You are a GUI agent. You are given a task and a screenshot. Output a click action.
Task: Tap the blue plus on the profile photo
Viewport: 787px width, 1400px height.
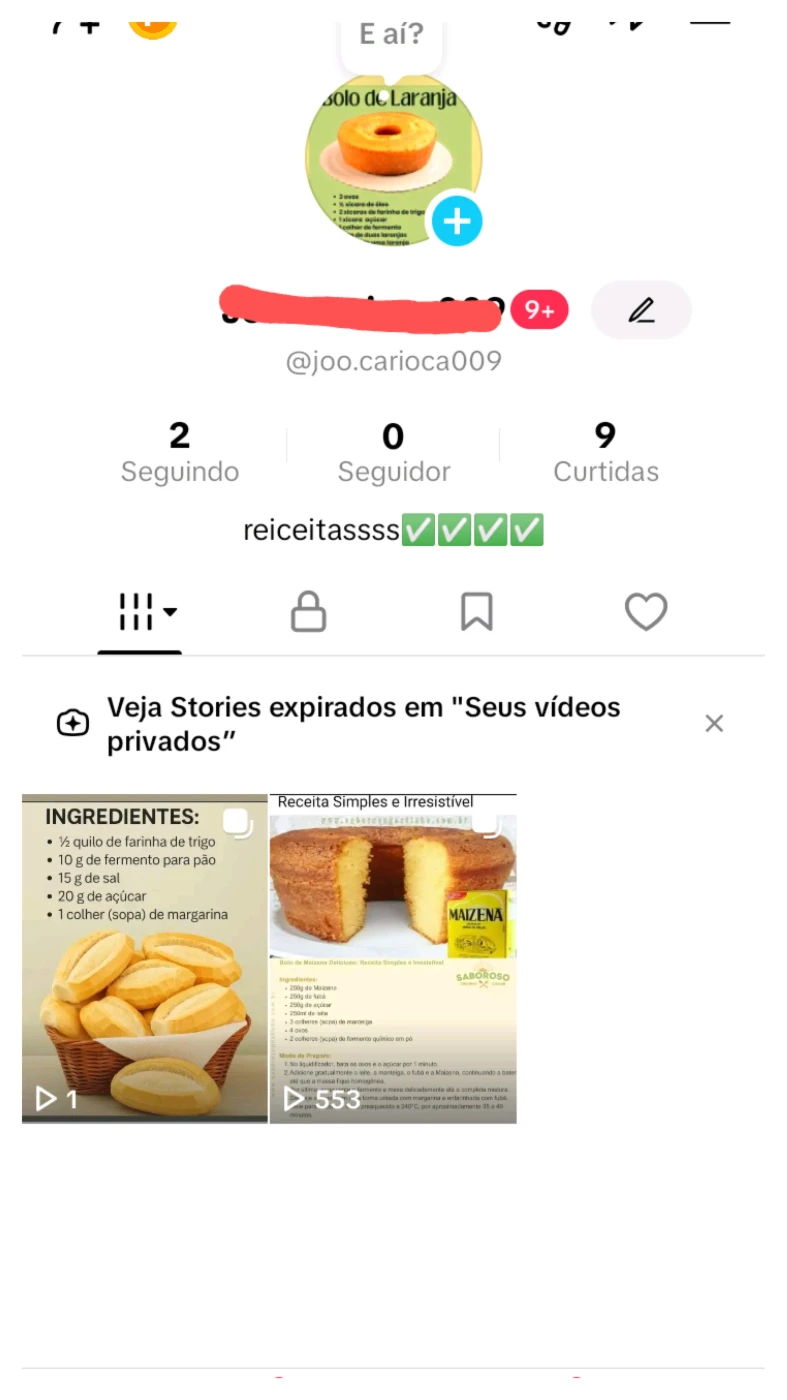[x=457, y=221]
